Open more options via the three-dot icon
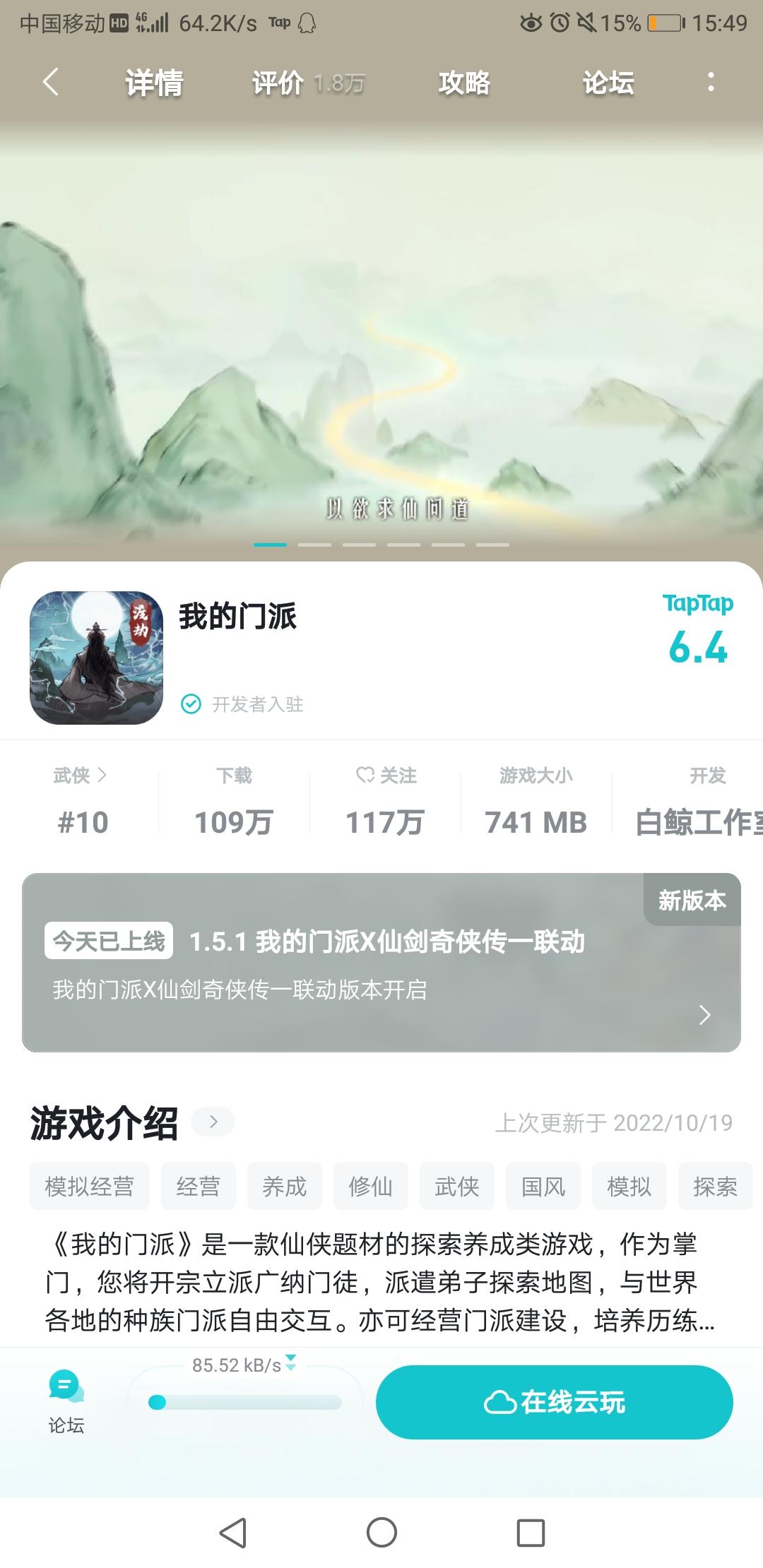This screenshot has width=763, height=1568. click(x=711, y=83)
